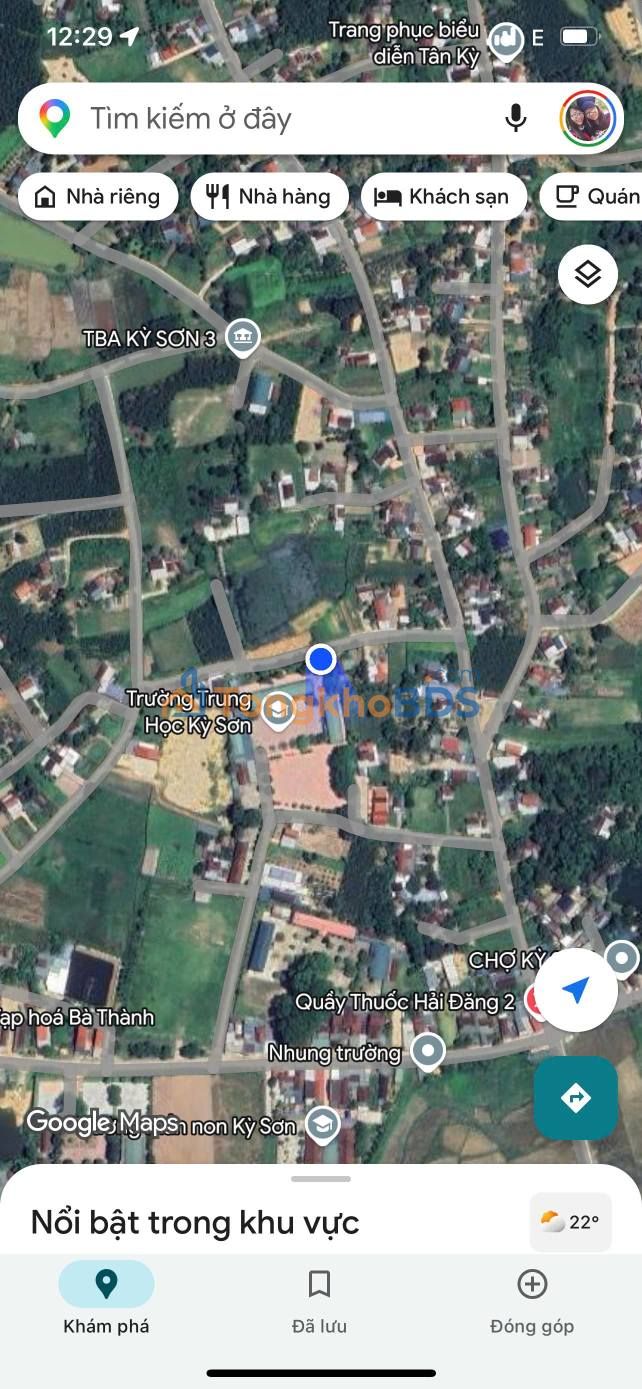This screenshot has width=642, height=1389.
Task: Open the 'Đóng góp' tab
Action: pyautogui.click(x=532, y=1298)
